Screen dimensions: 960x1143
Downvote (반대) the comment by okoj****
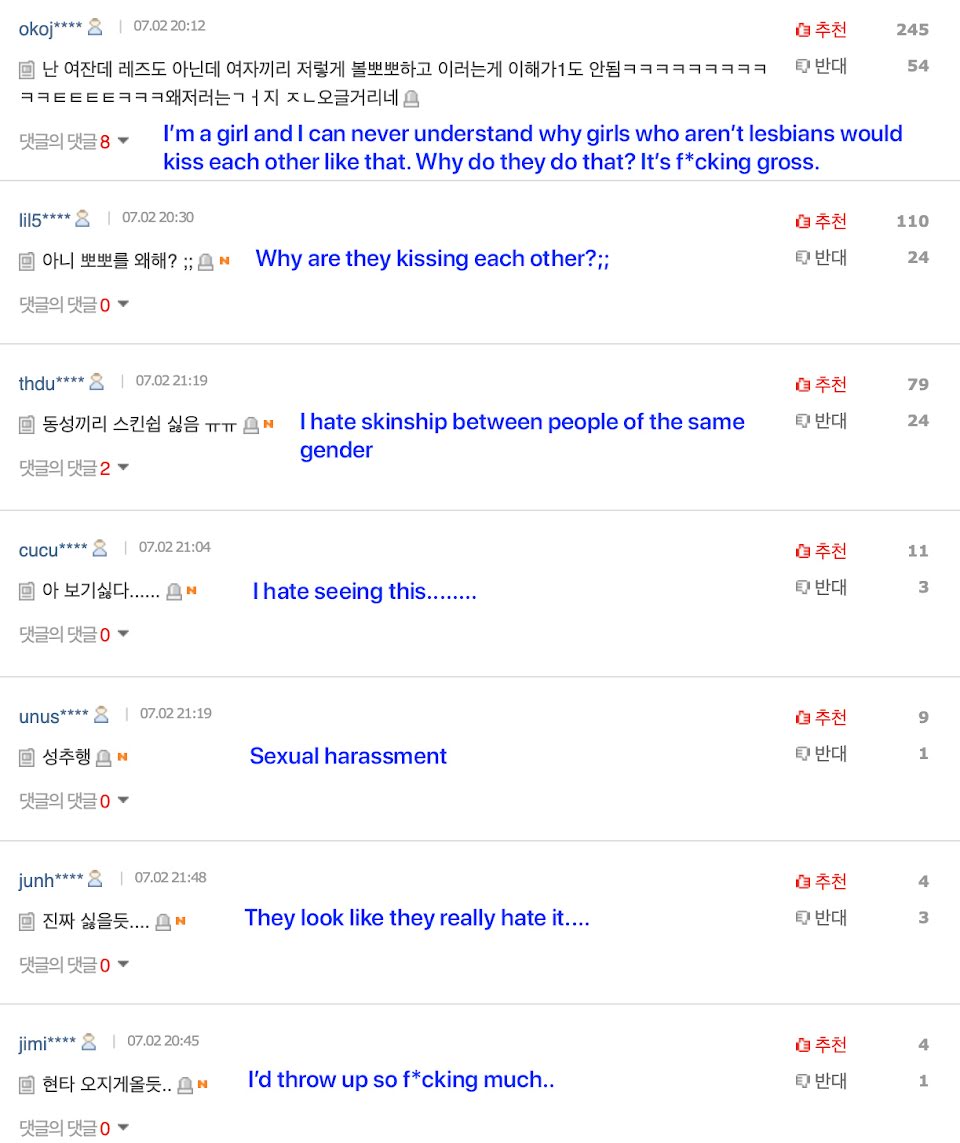821,66
